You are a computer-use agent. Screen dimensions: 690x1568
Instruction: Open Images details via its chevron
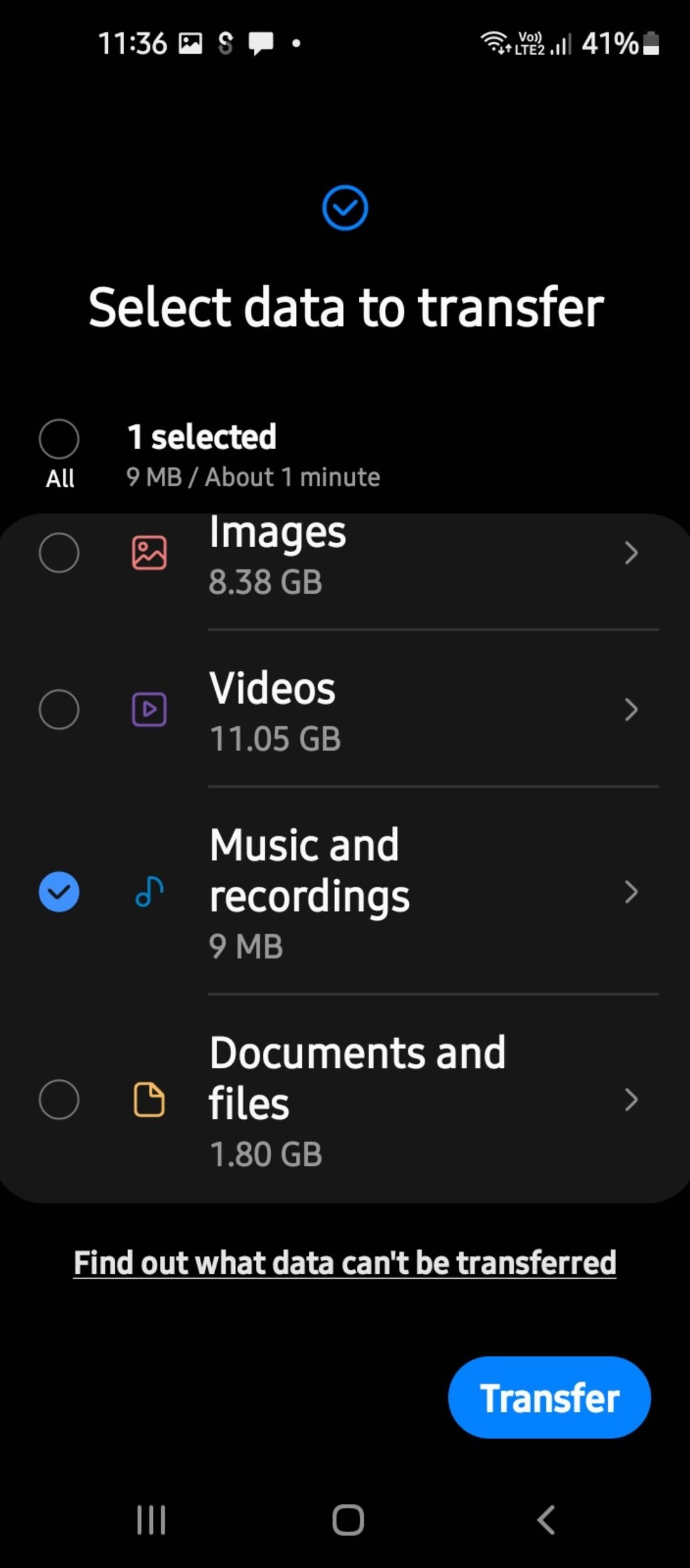[631, 553]
